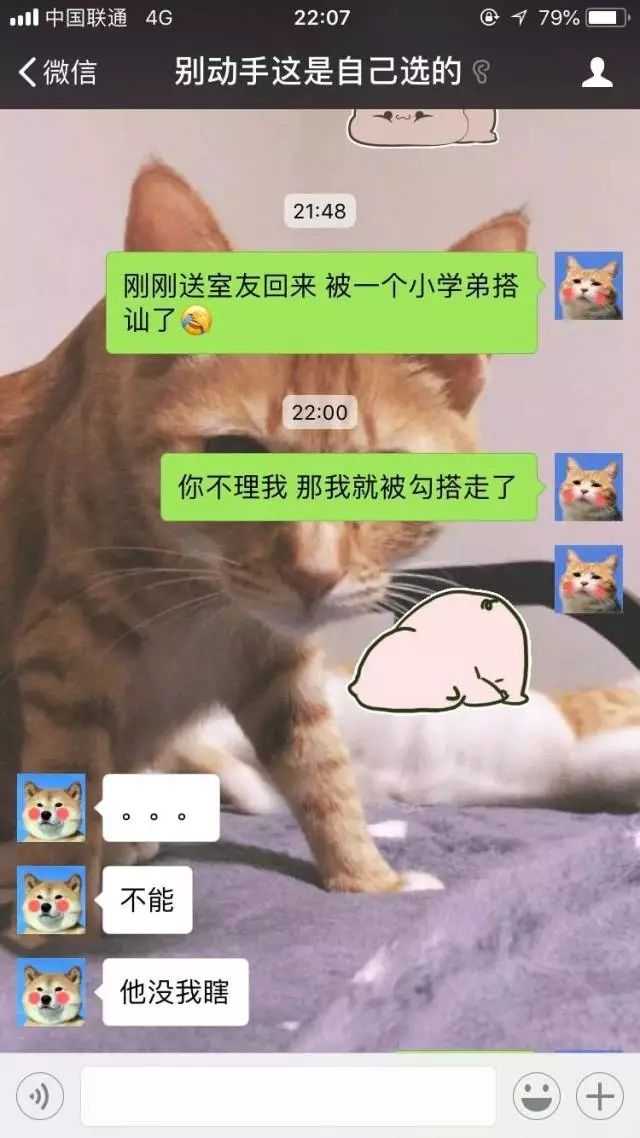Open the shiba avatar beside 不能

tap(51, 900)
